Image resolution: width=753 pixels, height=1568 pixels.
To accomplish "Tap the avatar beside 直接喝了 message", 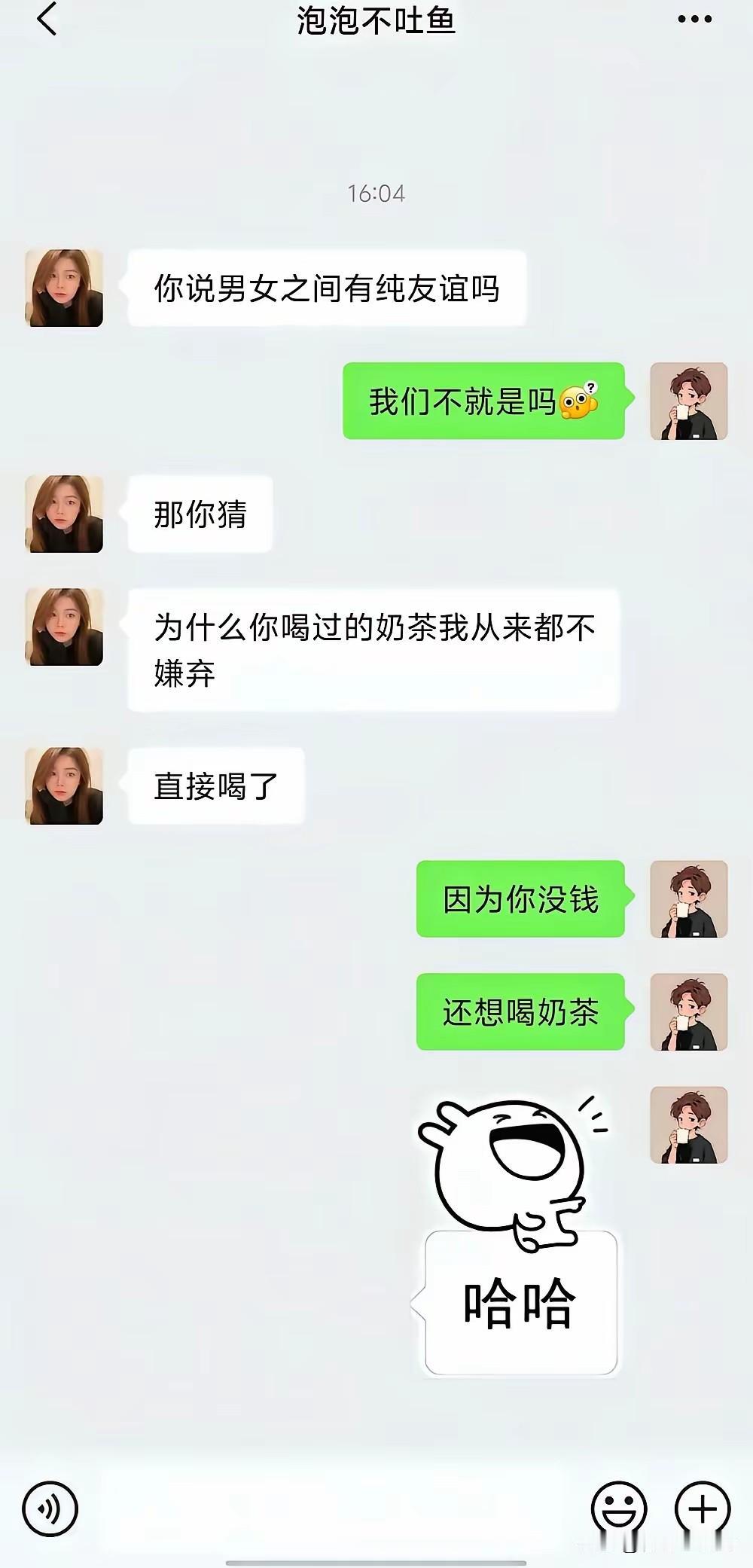I will [x=64, y=785].
